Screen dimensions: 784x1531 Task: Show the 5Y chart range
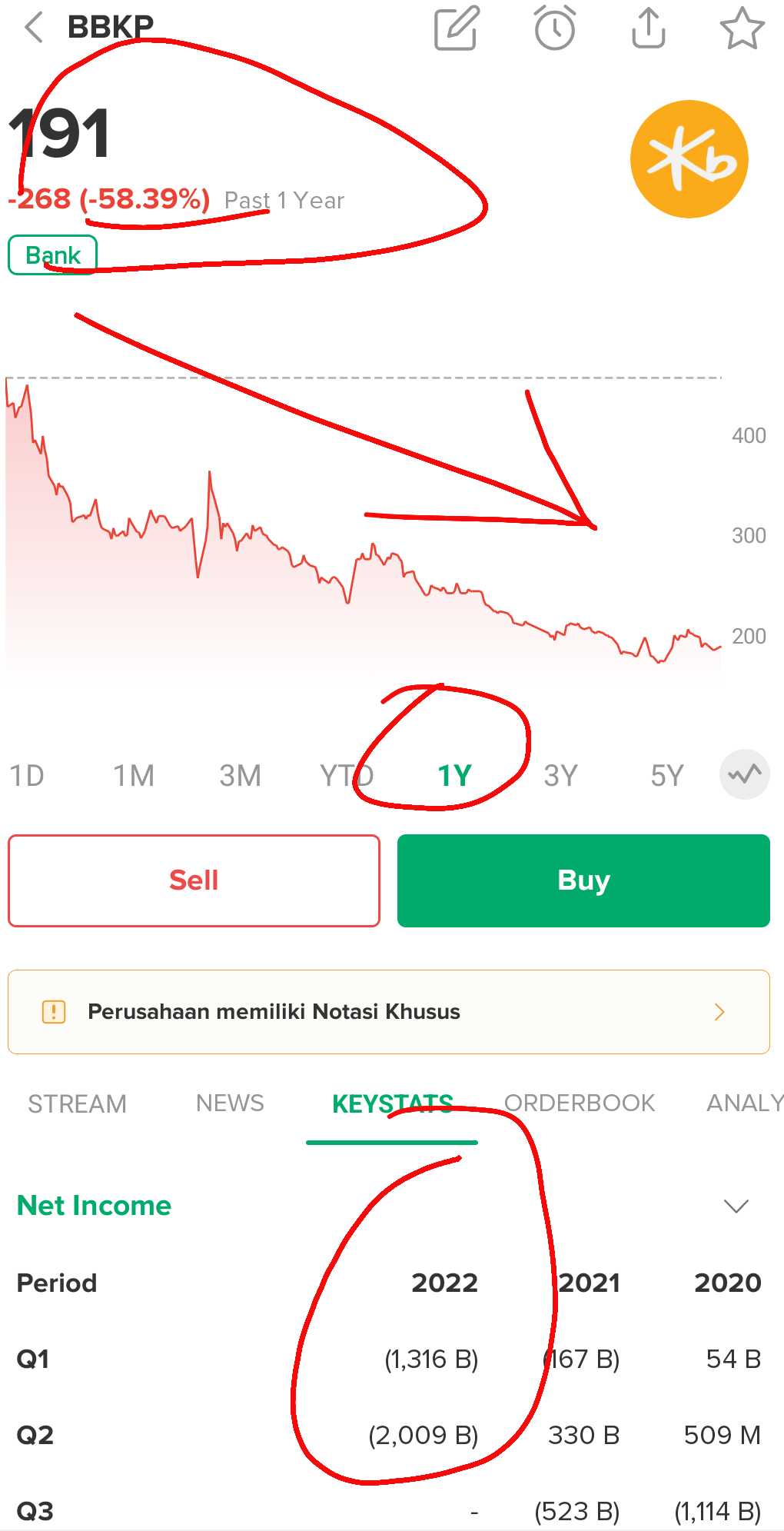[667, 775]
